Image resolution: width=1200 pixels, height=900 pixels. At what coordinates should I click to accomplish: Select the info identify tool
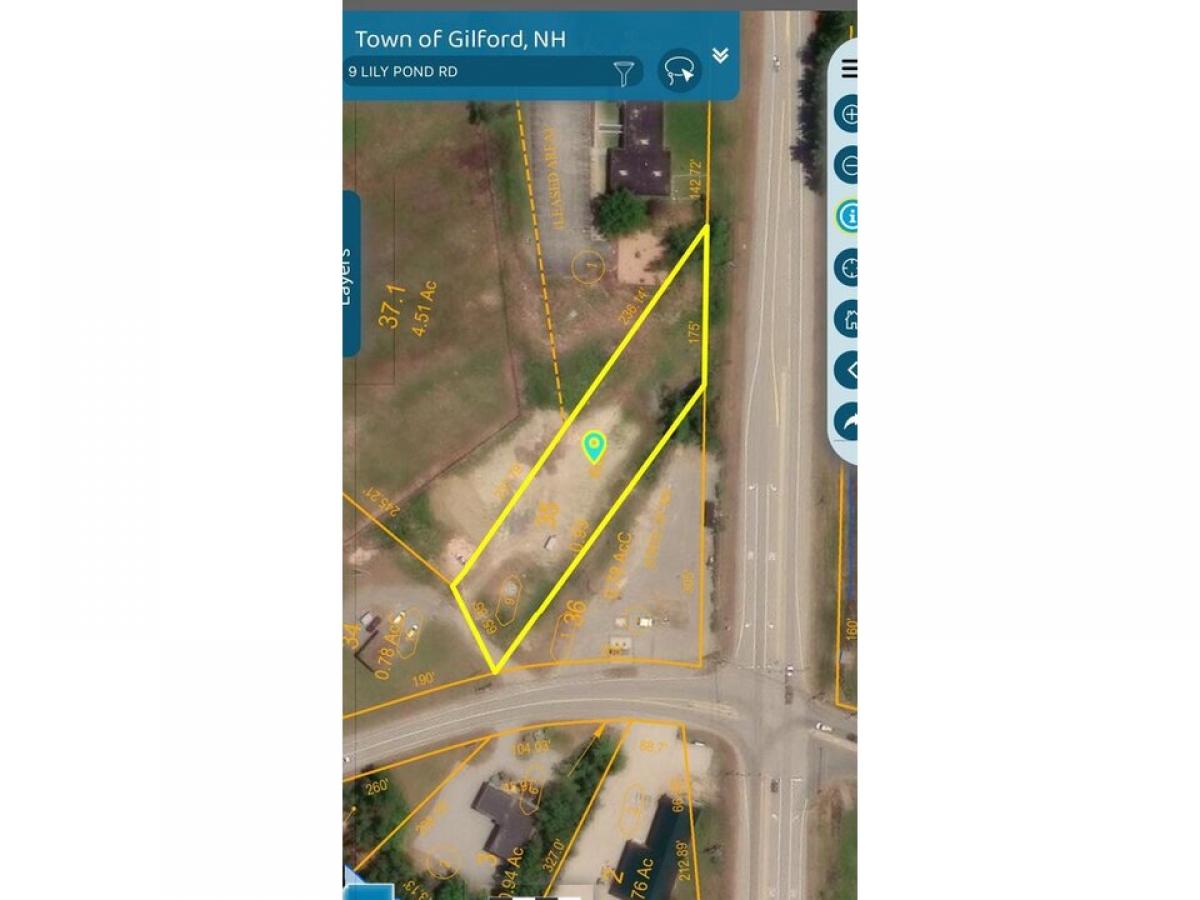[x=849, y=215]
